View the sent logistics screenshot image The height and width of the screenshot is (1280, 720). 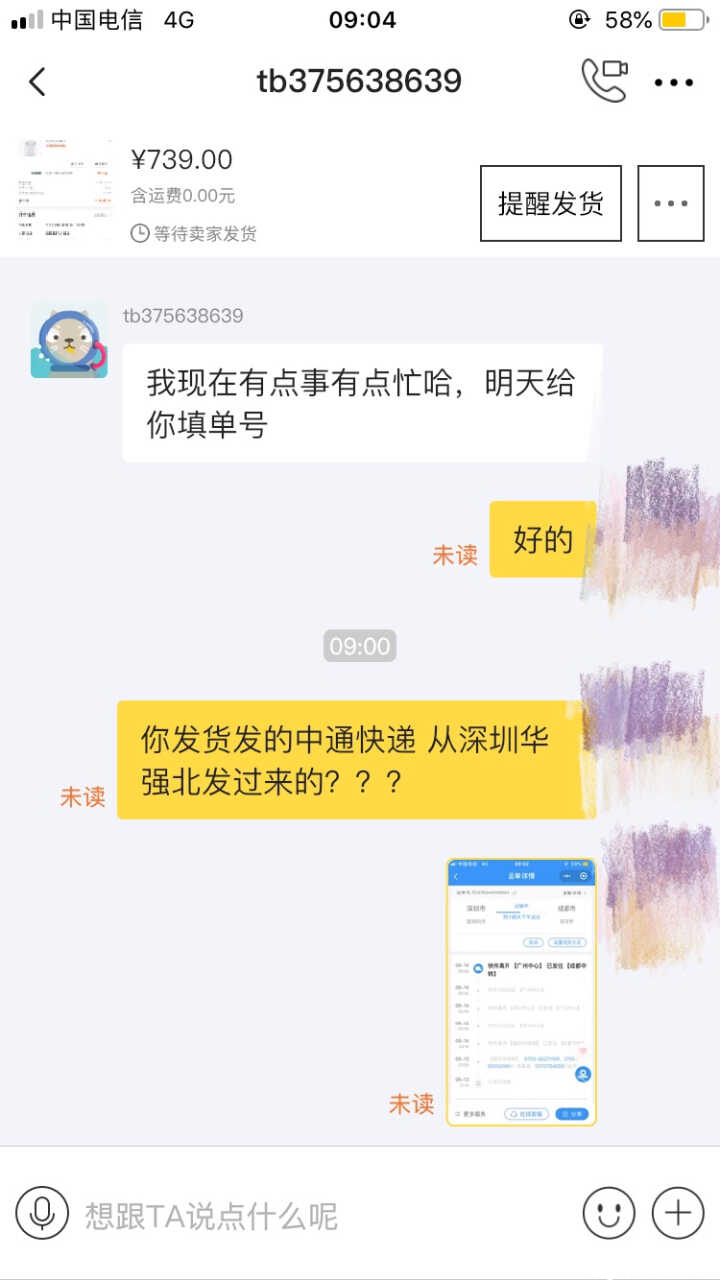pyautogui.click(x=521, y=991)
